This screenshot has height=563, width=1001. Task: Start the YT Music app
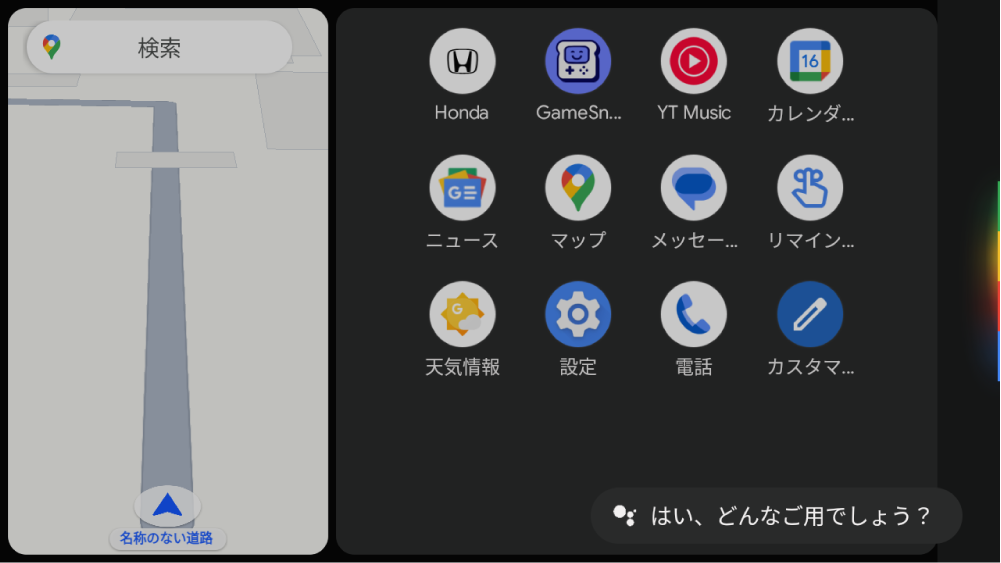click(x=694, y=62)
